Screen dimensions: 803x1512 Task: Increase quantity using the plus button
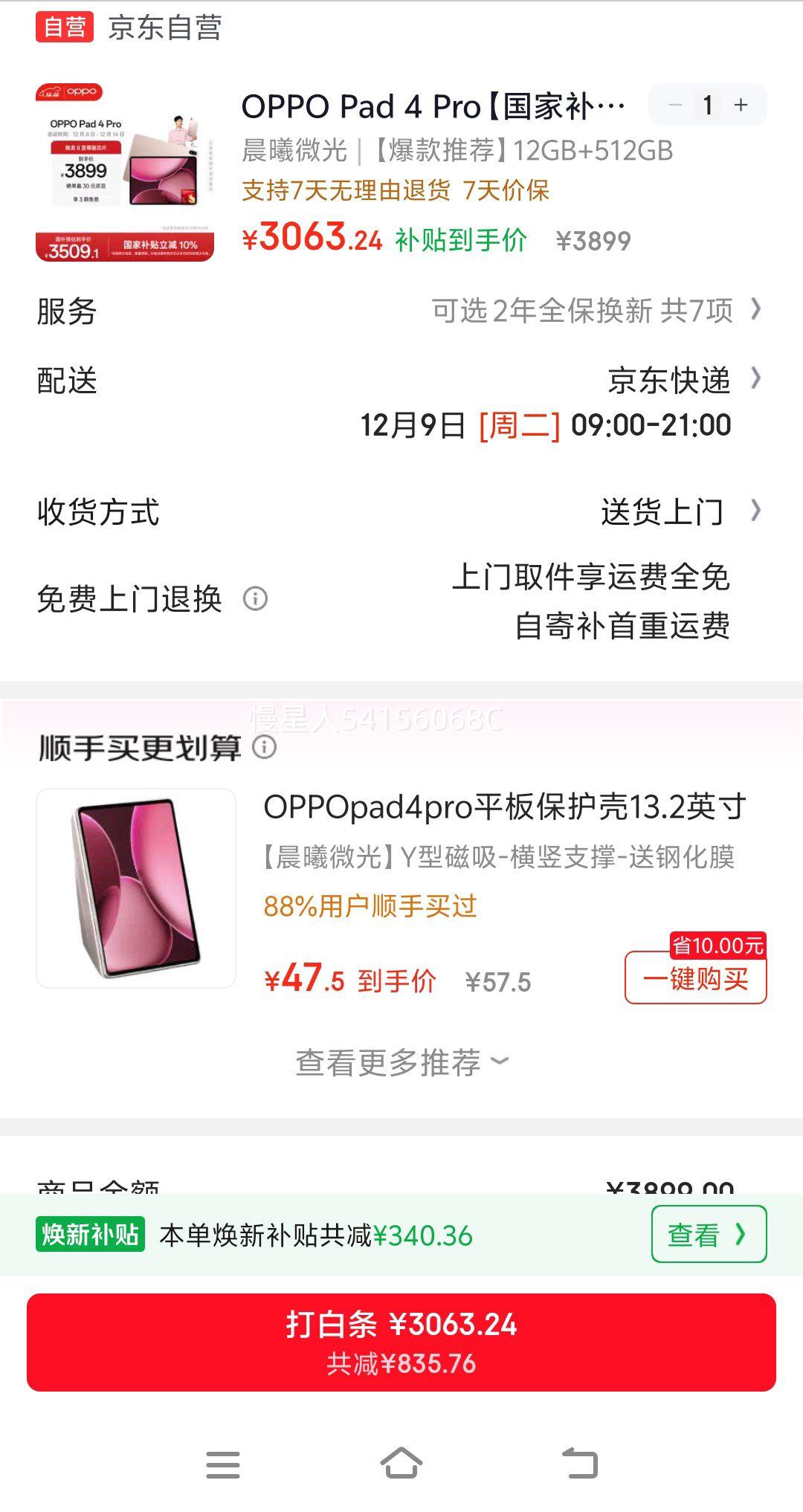click(740, 106)
